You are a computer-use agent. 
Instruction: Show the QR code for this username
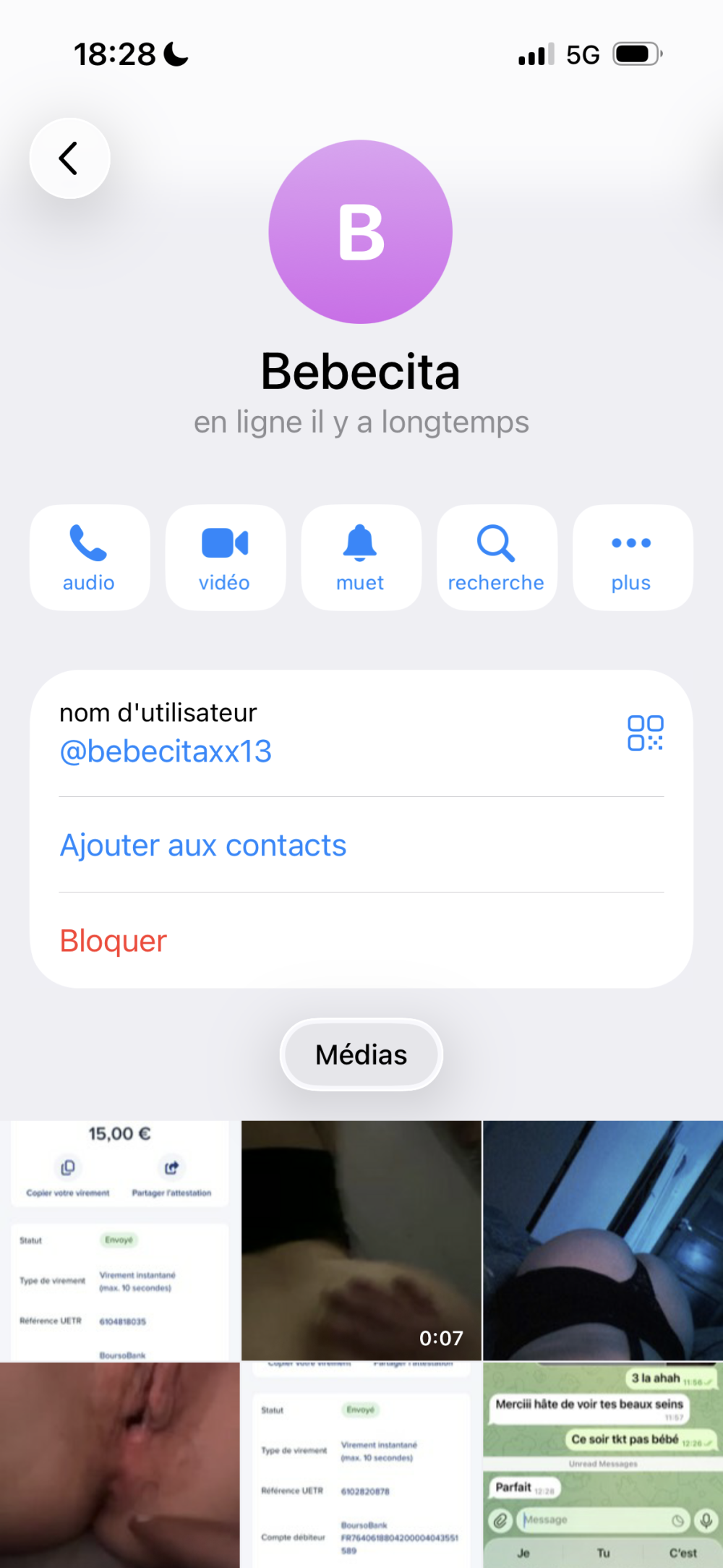pos(645,733)
